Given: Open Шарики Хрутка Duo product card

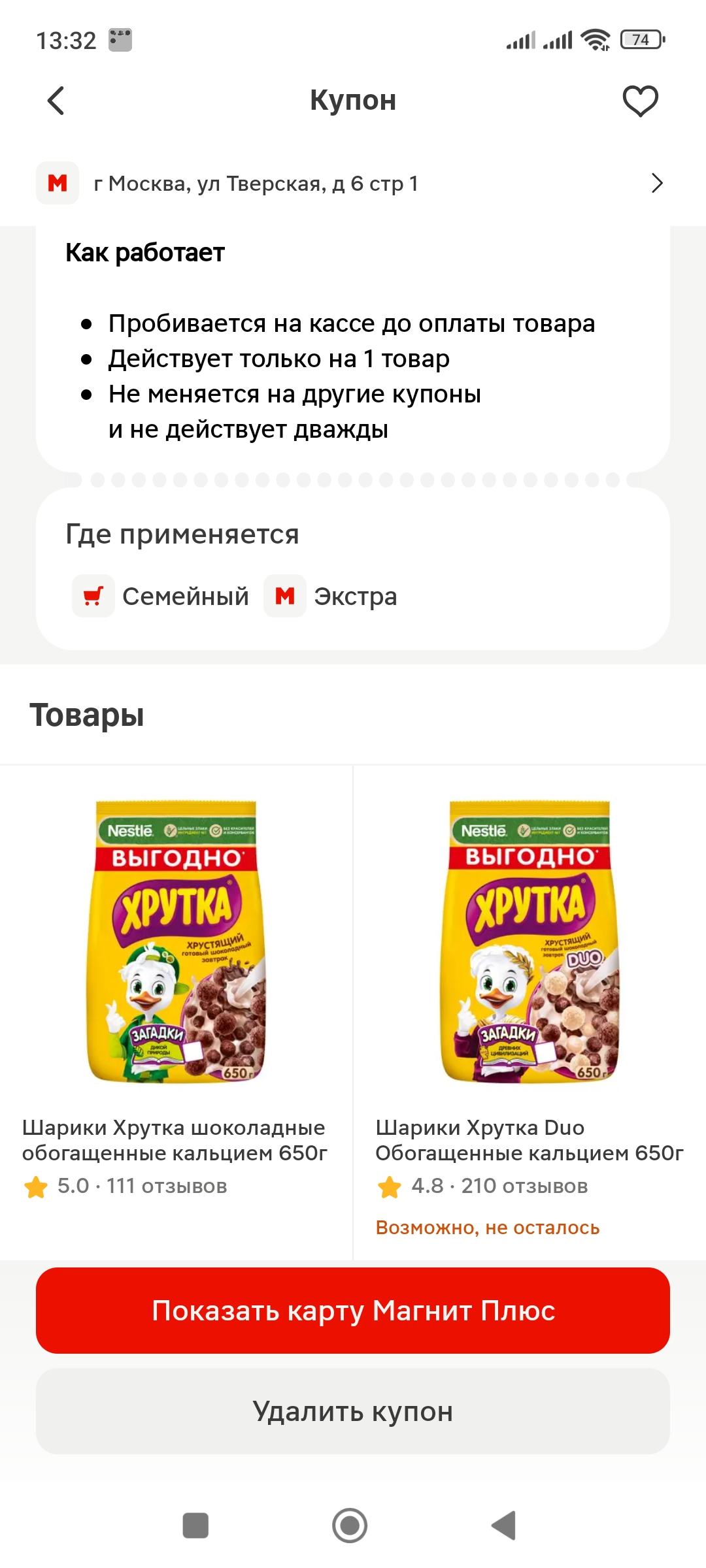Looking at the screenshot, I should 529,1013.
